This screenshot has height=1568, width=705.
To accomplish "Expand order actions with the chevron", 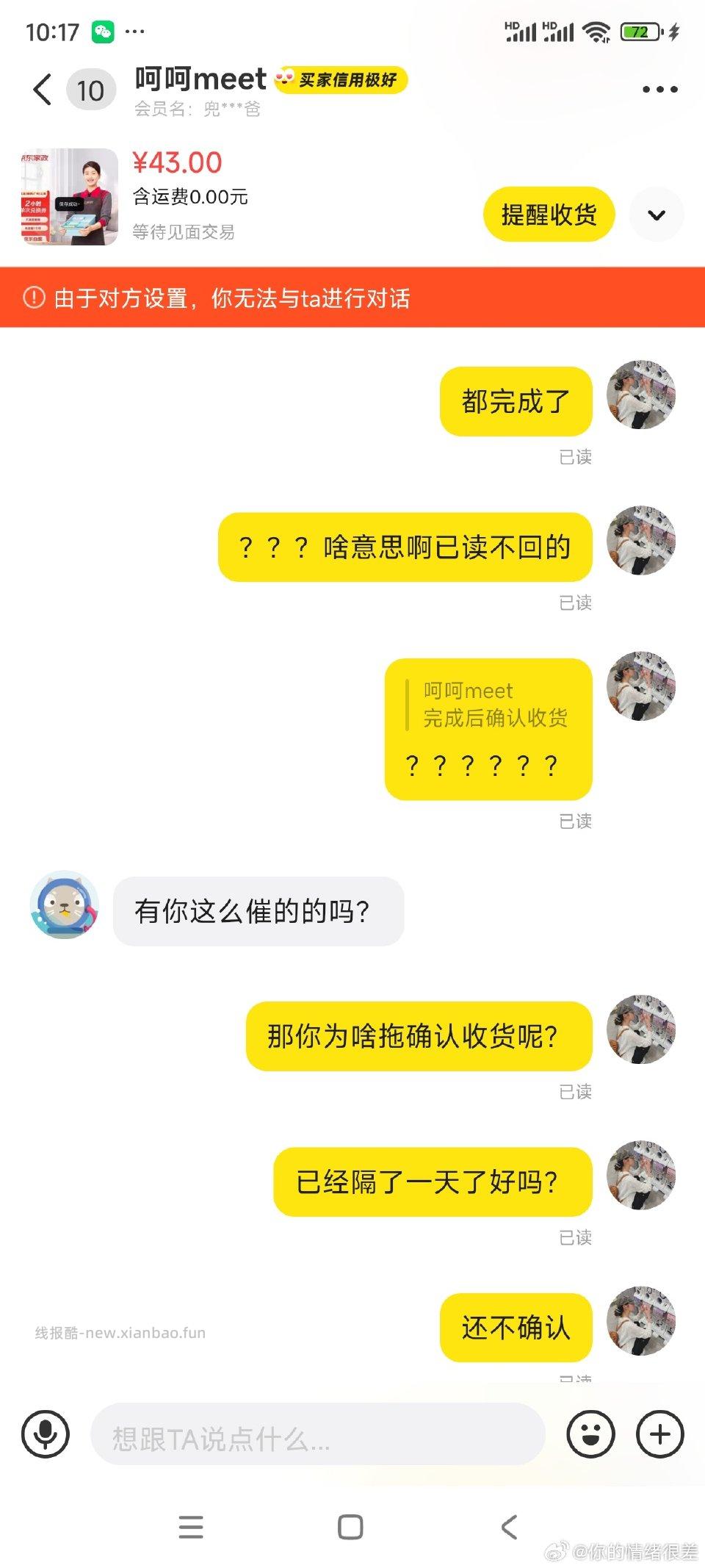I will [x=657, y=215].
